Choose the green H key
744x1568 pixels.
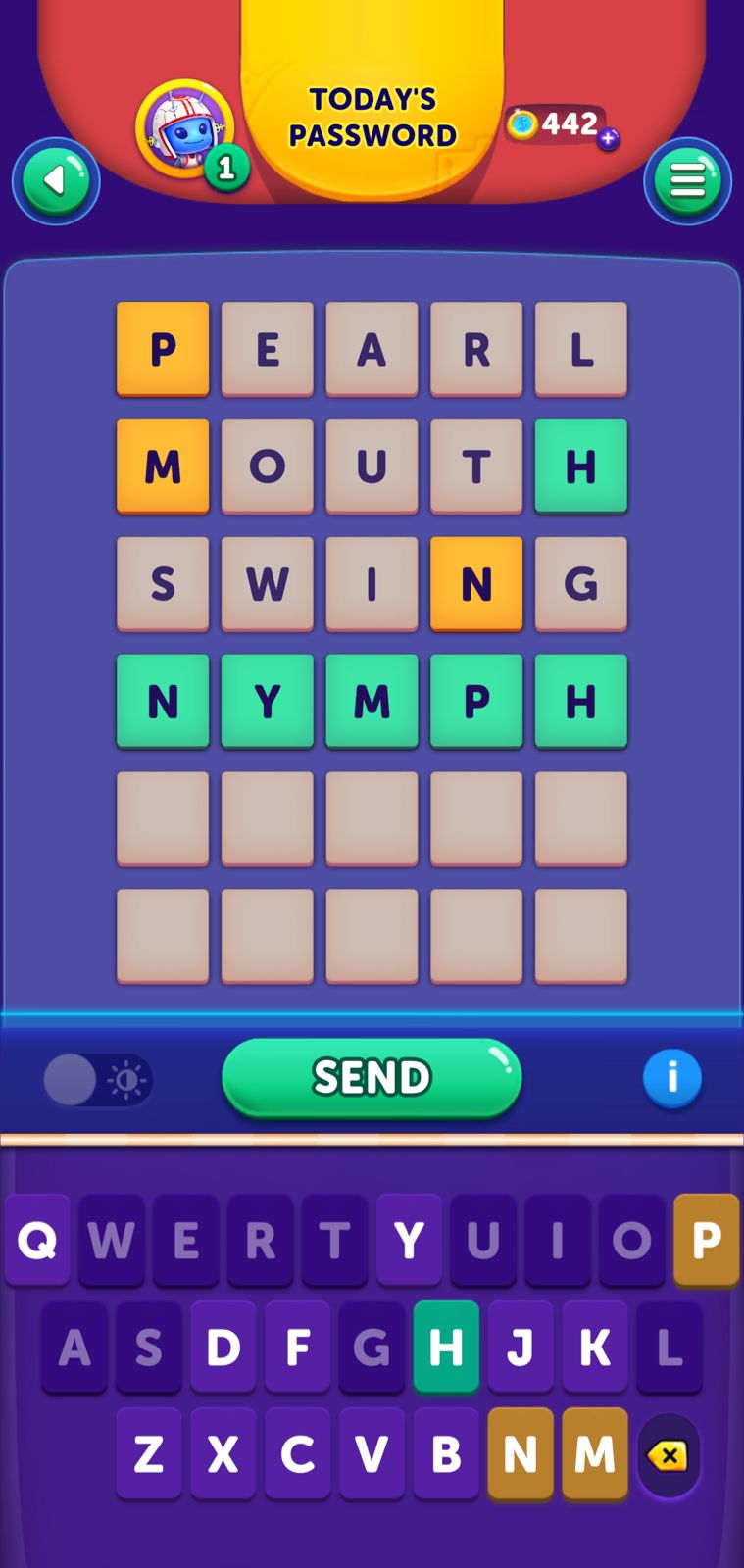[446, 1348]
